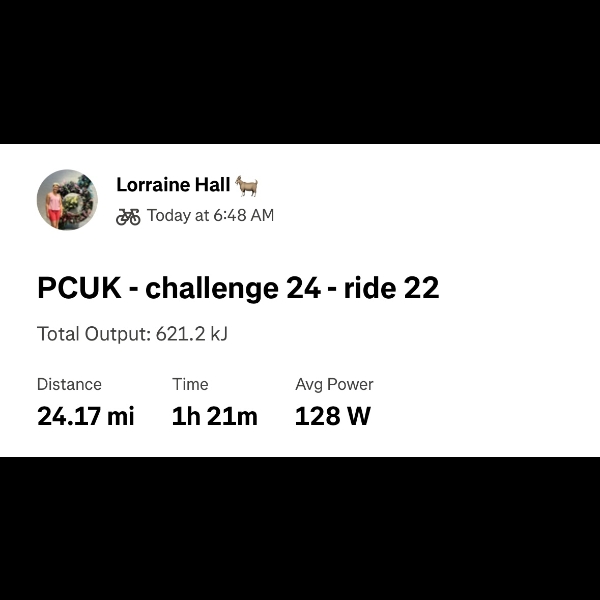This screenshot has width=600, height=600.
Task: Open activity PCUK - challenge 24 - ride 22
Action: tap(238, 288)
